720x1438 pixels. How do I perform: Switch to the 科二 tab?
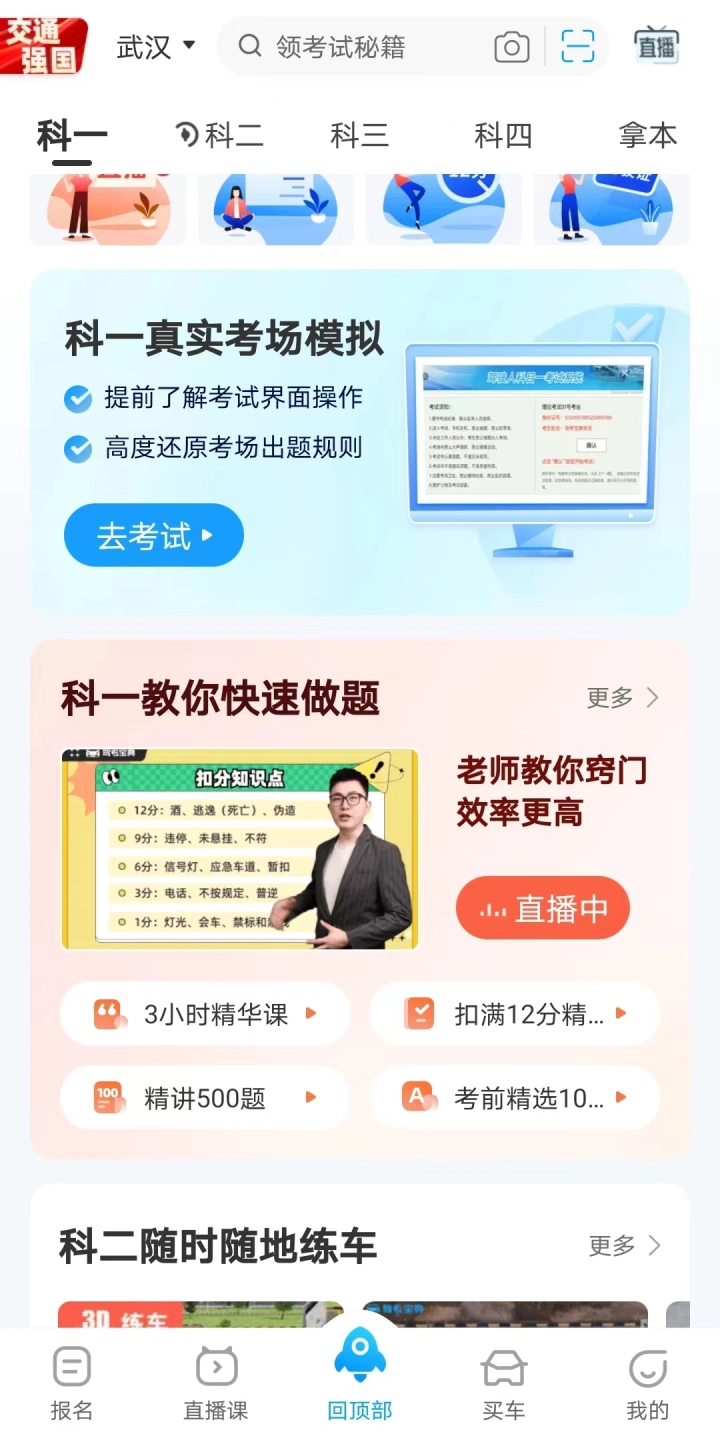tap(219, 135)
